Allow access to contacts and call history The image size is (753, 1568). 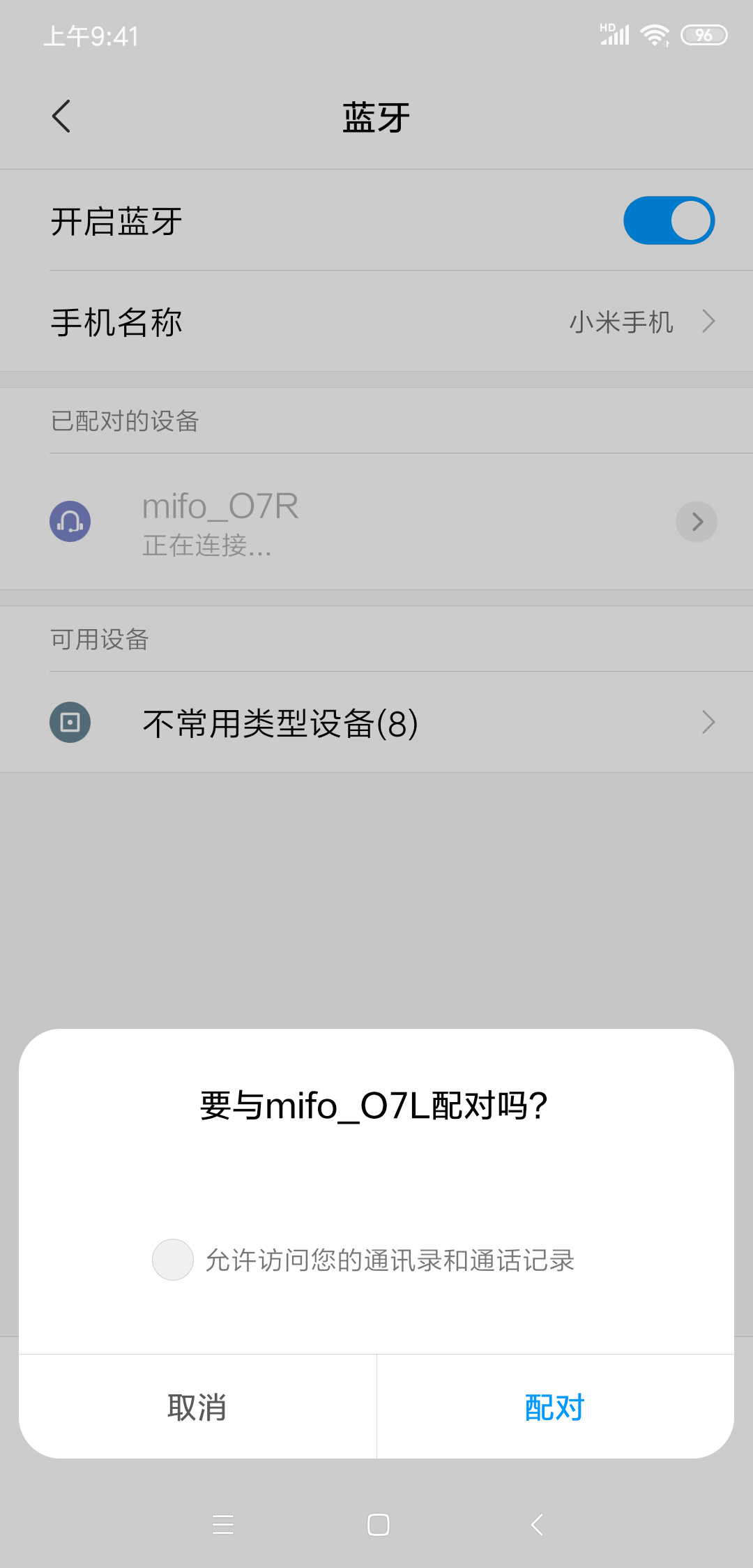[x=173, y=1260]
